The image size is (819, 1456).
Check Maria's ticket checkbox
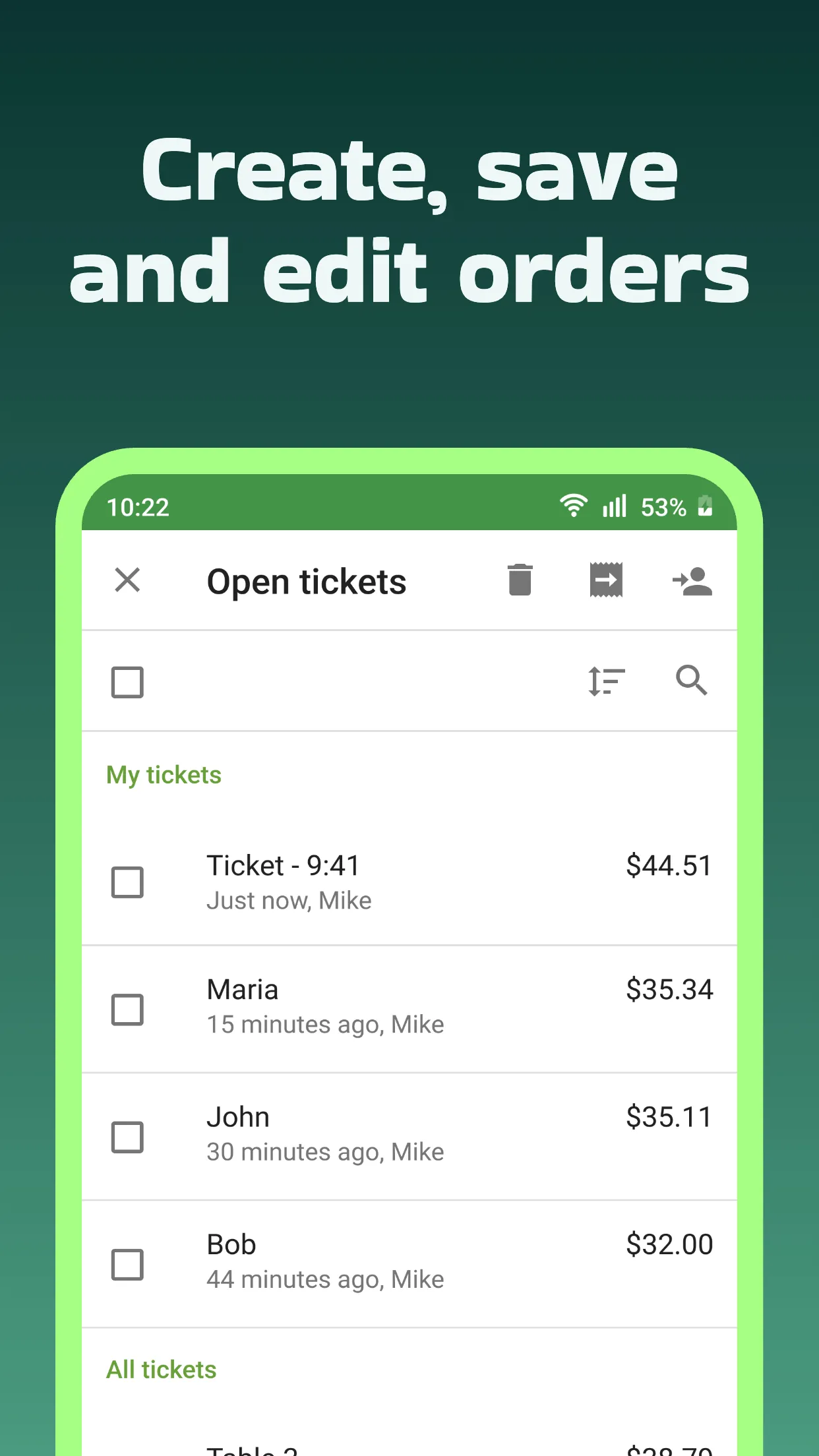click(127, 1008)
